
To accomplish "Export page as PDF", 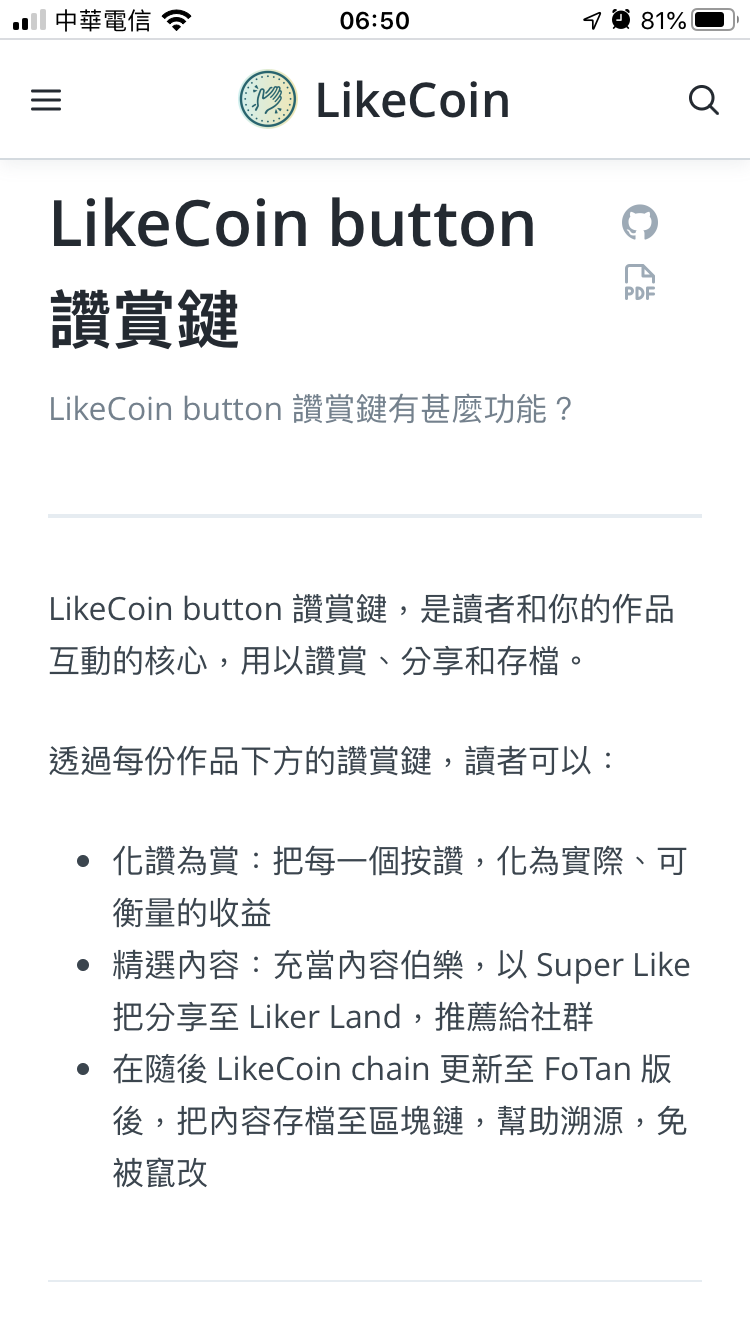I will pos(640,283).
